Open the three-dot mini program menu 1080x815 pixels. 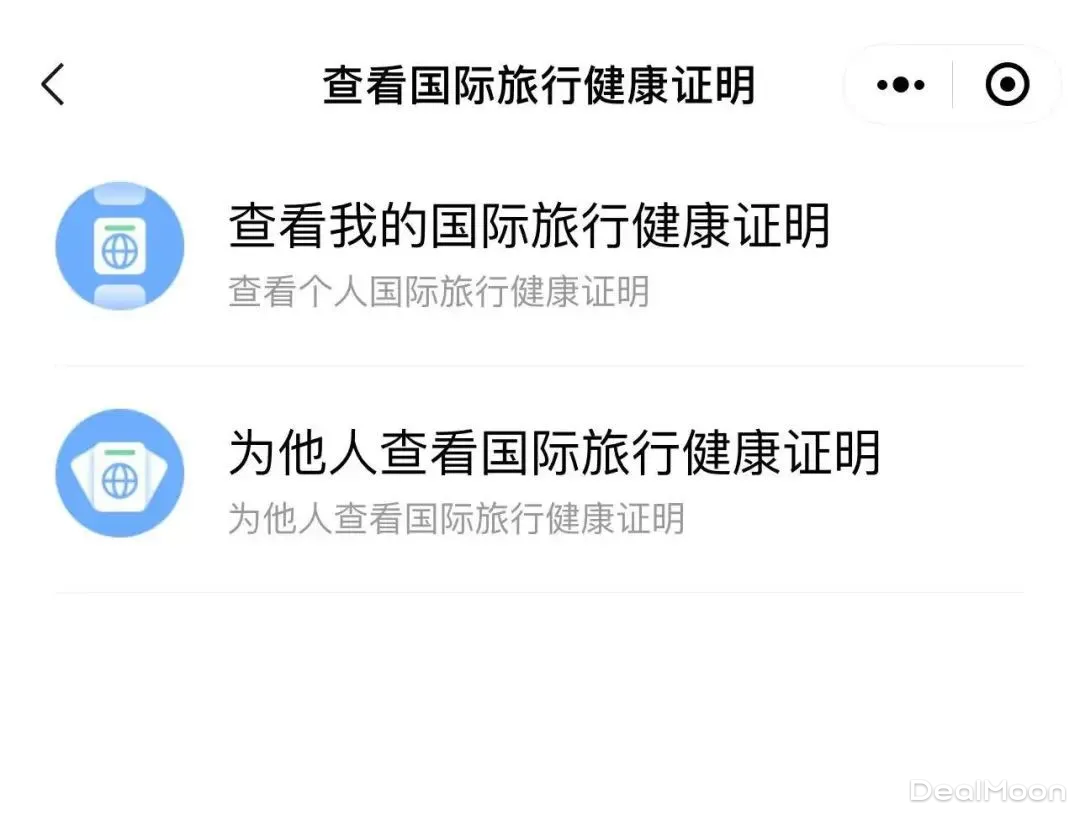coord(900,85)
